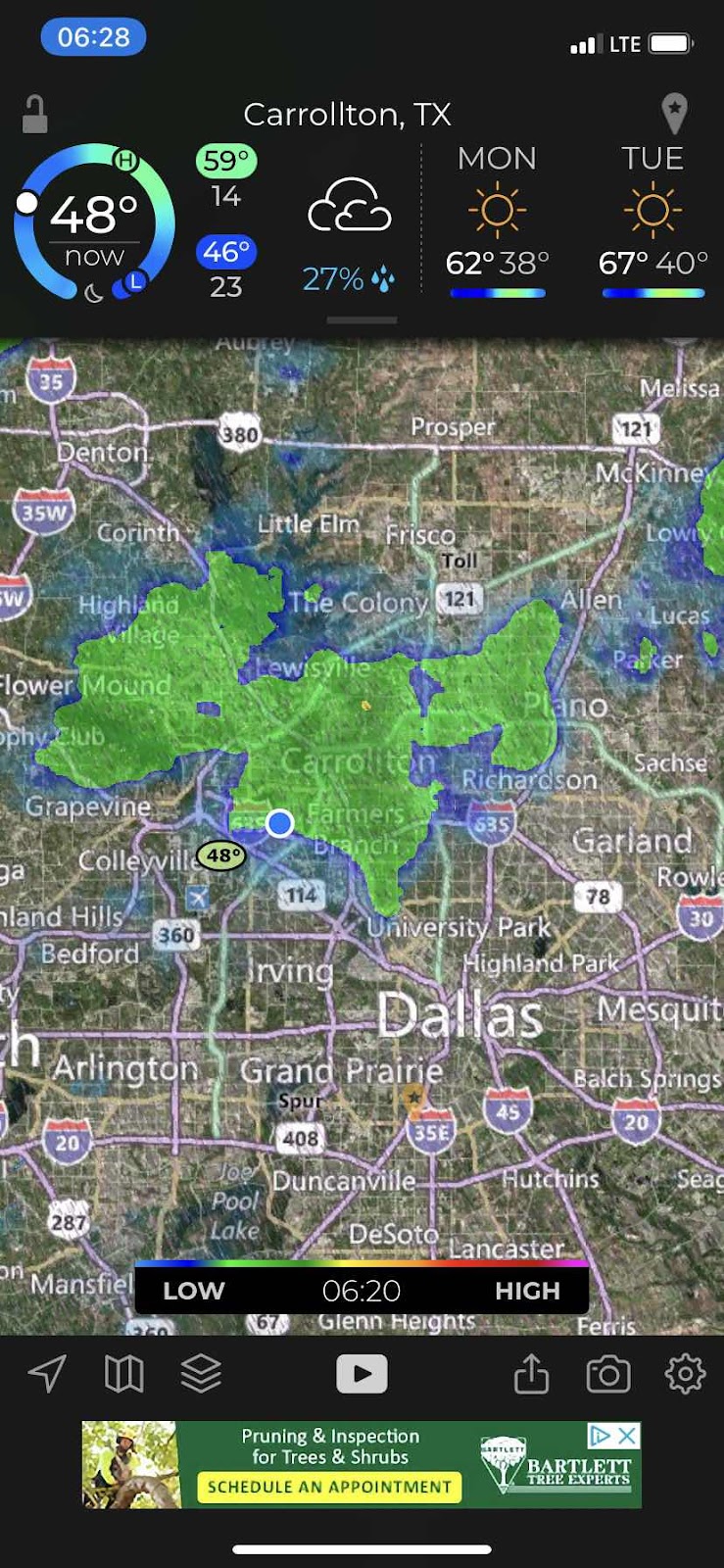
Task: Tap the lock icon near the location name
Action: pos(35,114)
